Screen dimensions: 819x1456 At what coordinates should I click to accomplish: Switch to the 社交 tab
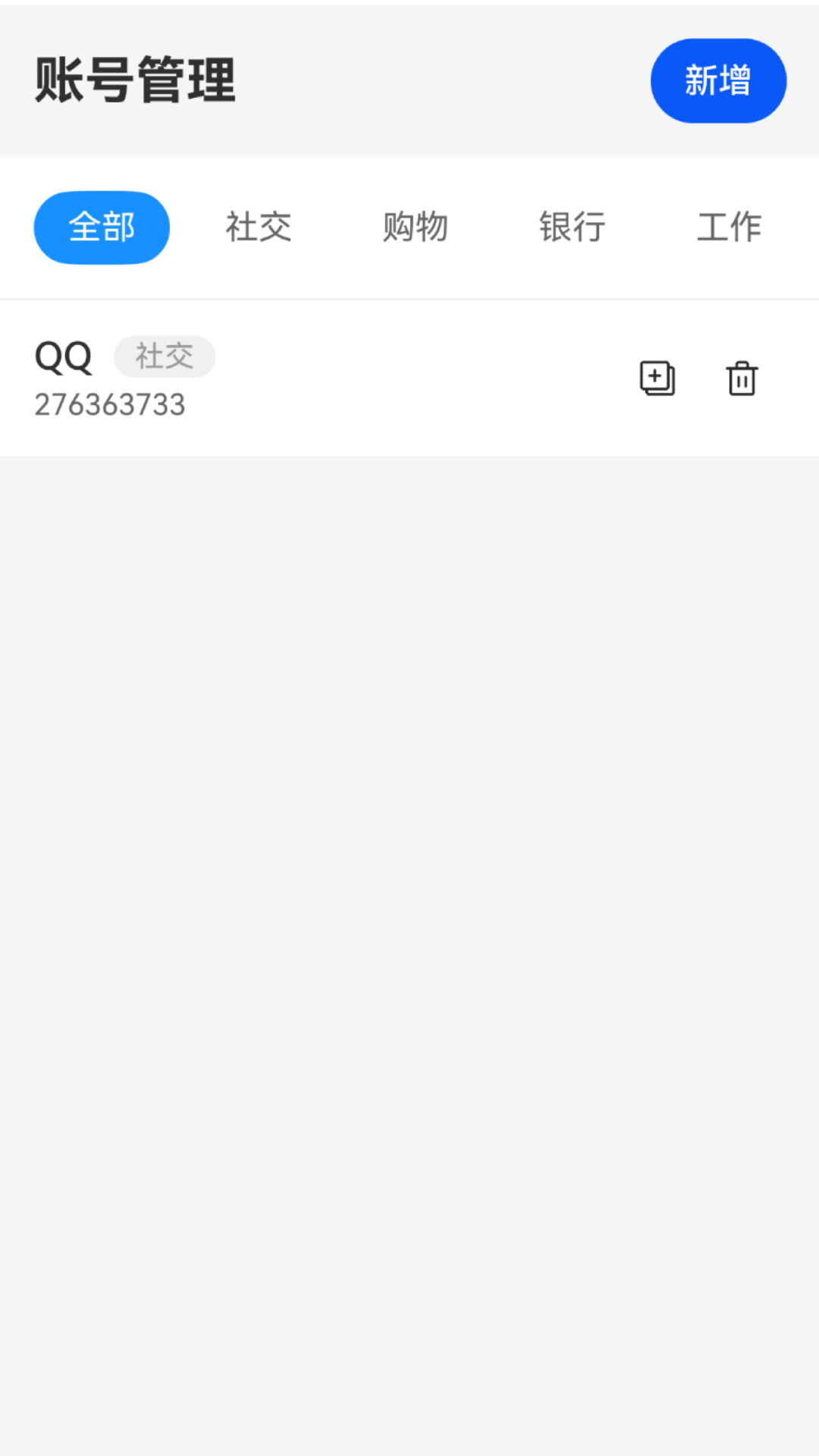(x=258, y=227)
